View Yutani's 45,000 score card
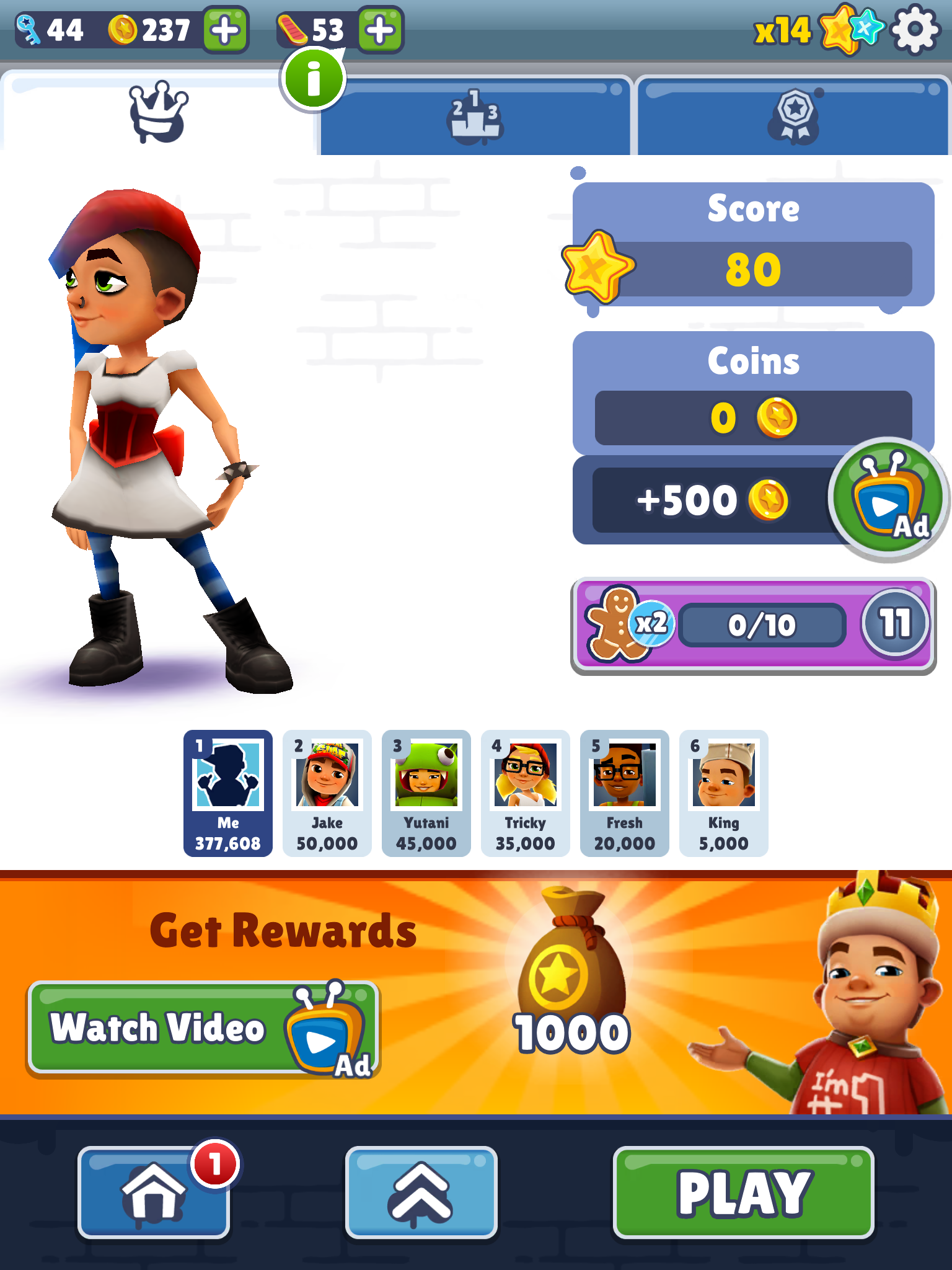Image resolution: width=952 pixels, height=1270 pixels. (426, 794)
